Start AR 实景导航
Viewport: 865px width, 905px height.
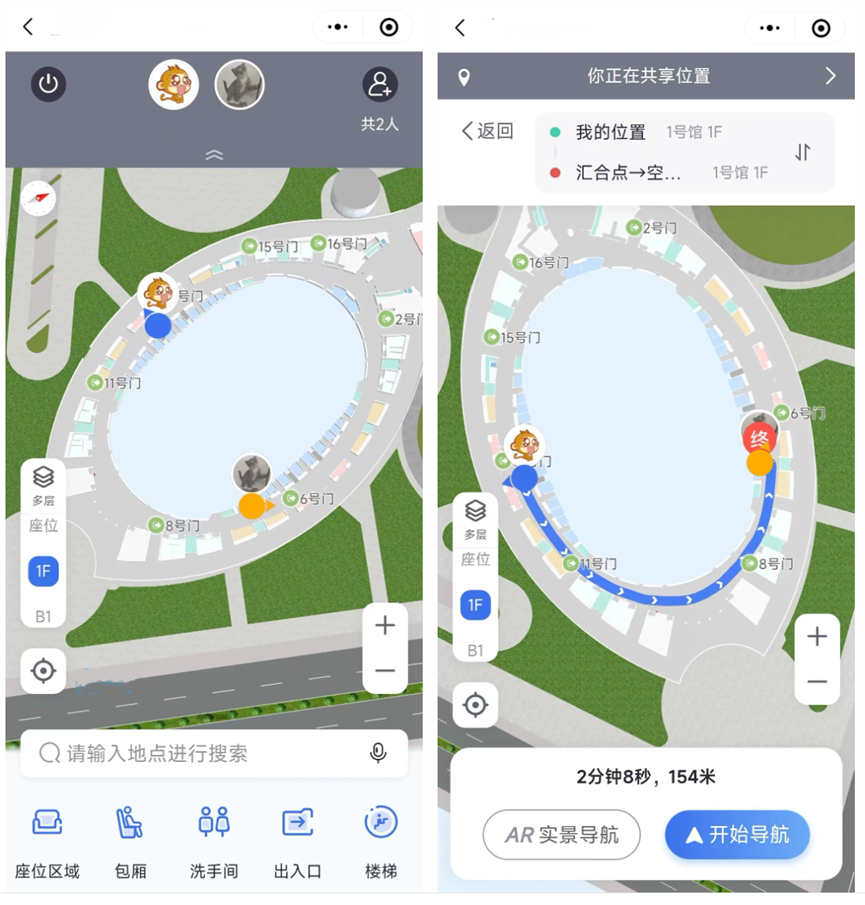coord(561,835)
